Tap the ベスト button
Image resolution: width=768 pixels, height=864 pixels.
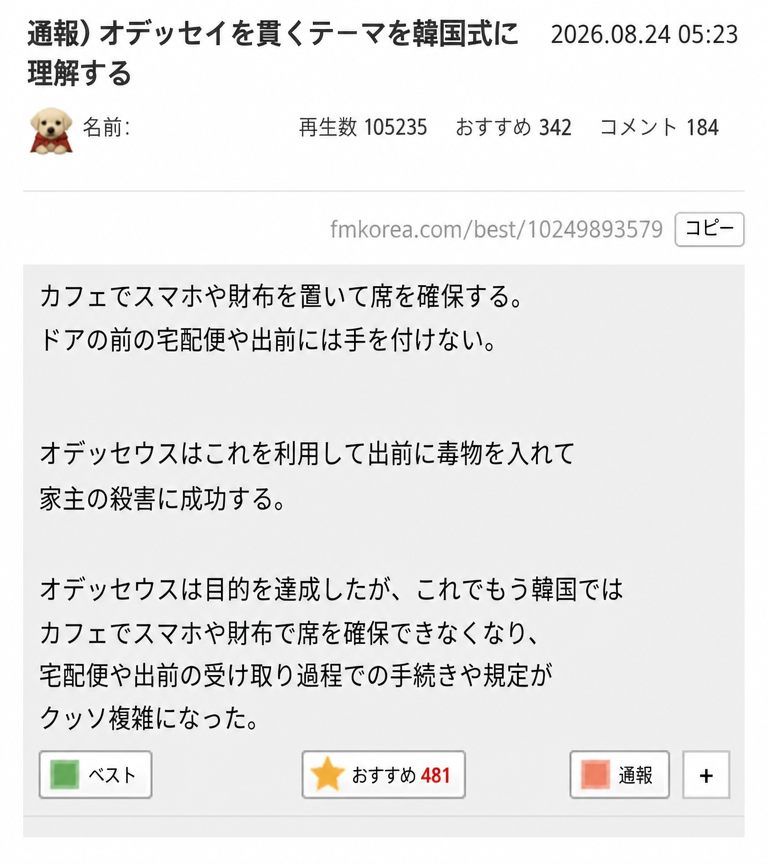click(x=95, y=774)
